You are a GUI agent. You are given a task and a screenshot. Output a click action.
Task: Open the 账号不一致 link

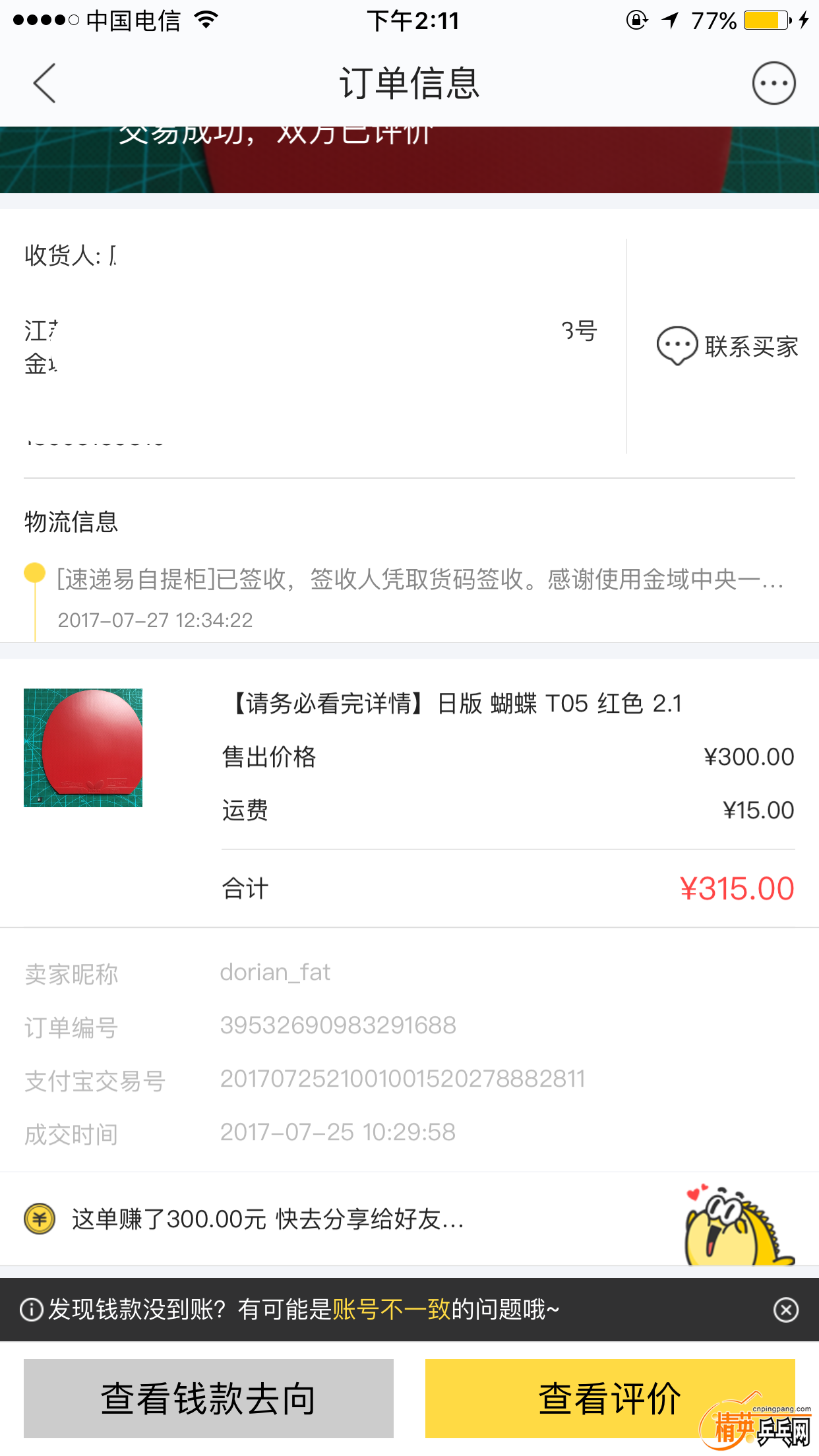[392, 1310]
